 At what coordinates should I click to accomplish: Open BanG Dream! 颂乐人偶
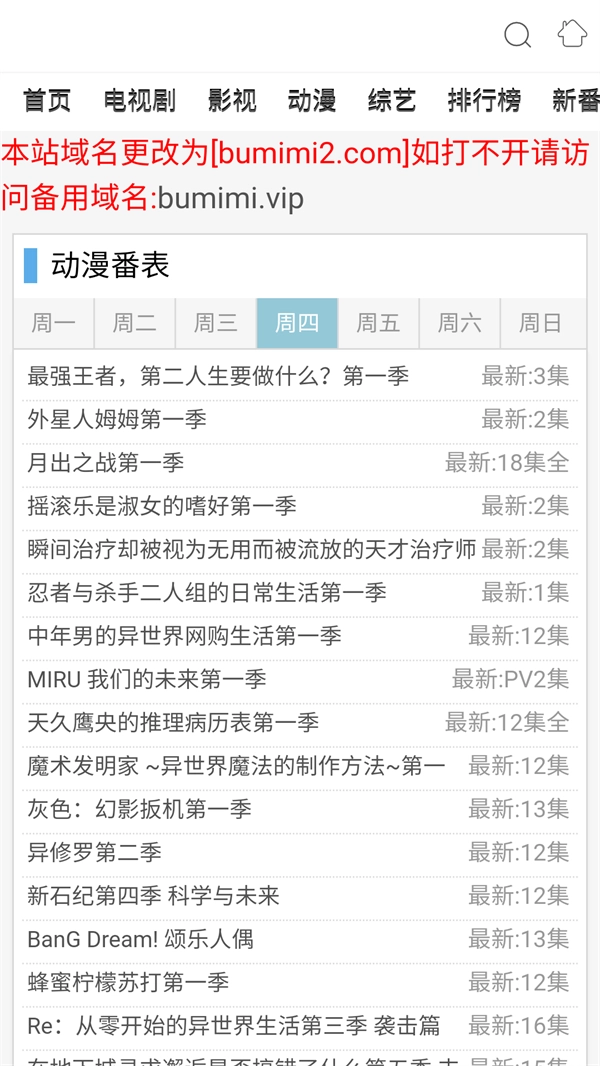click(x=140, y=939)
